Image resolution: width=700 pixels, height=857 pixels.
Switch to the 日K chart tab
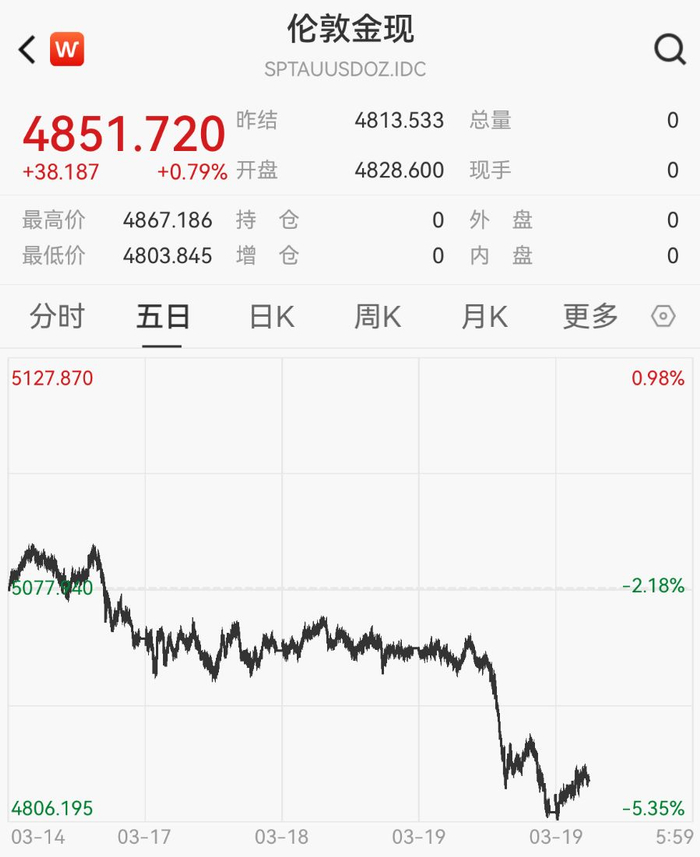point(271,317)
